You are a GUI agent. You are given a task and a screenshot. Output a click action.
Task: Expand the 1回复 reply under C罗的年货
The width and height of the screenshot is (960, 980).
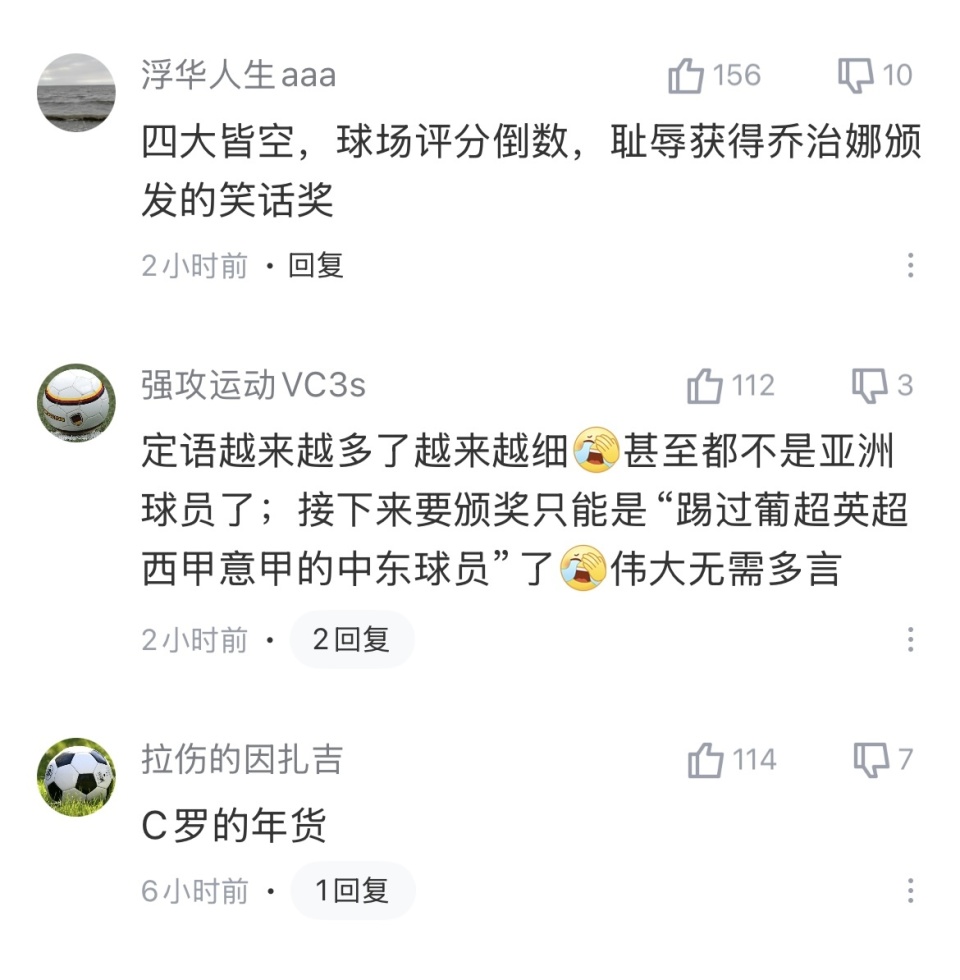(x=355, y=890)
